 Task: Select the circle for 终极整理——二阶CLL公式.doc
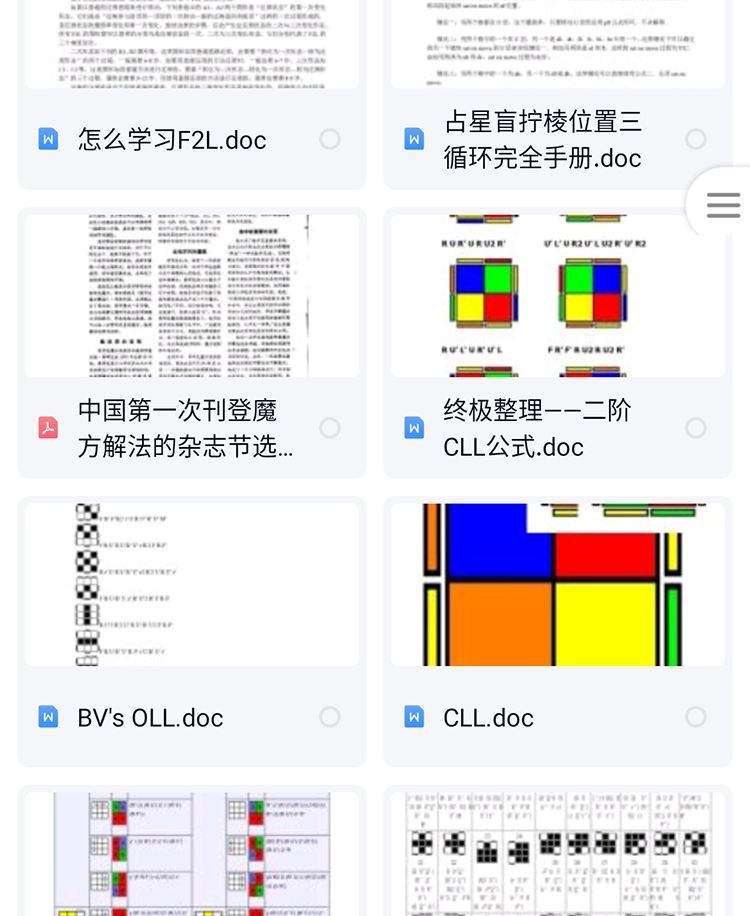[x=696, y=428]
